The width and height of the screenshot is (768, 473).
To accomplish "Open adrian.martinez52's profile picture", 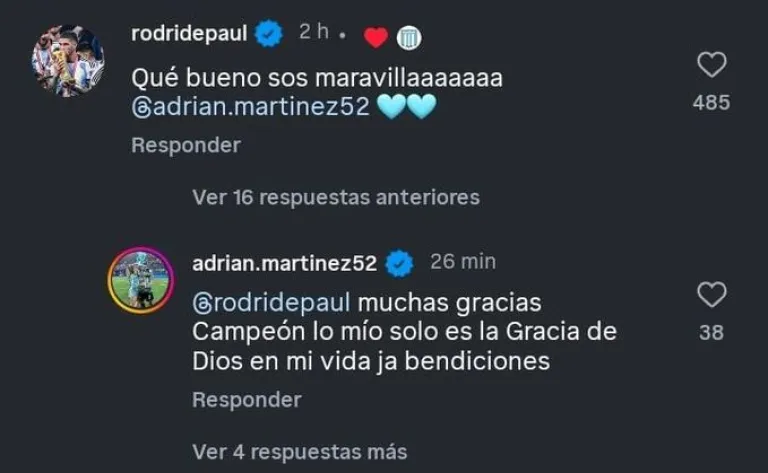I will tap(141, 281).
